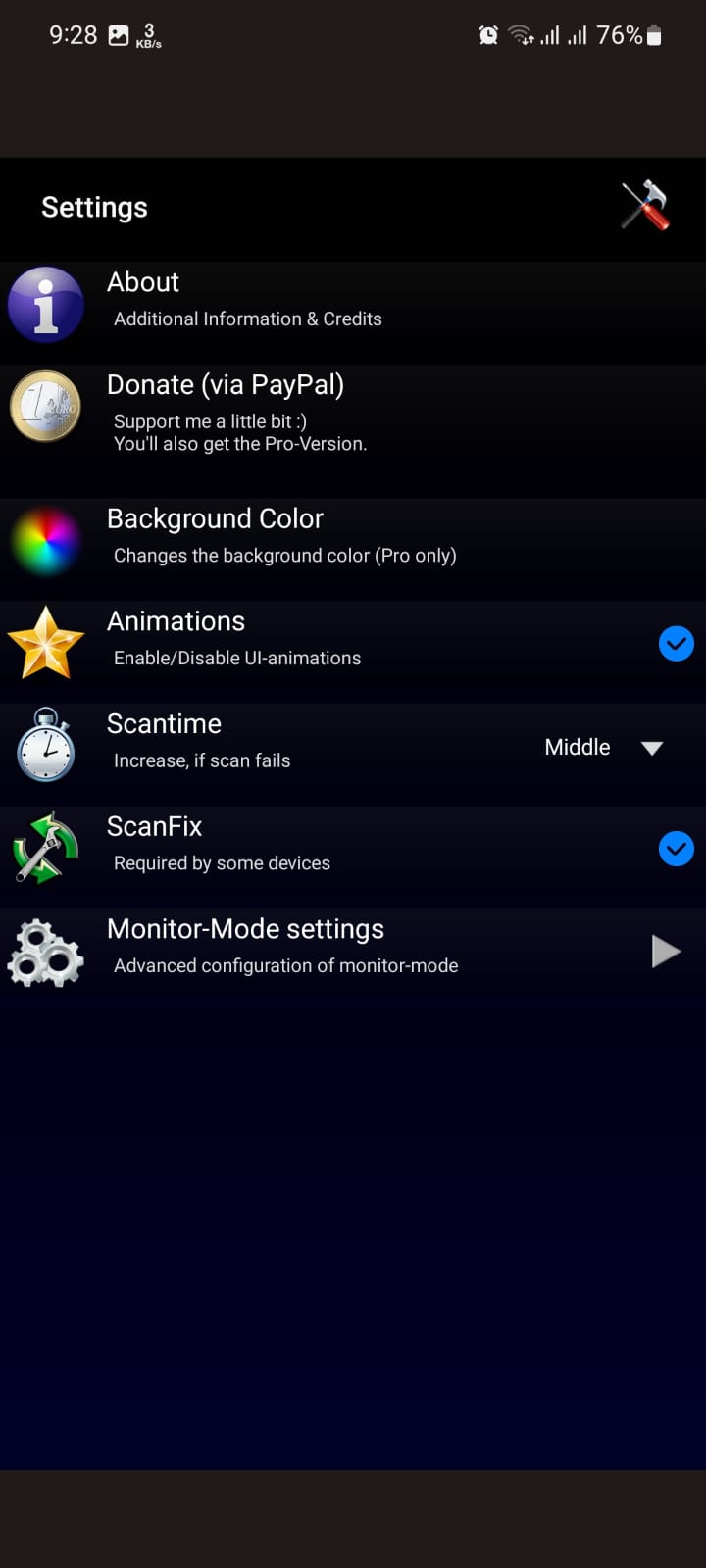Expand the Scantime Middle dropdown
Viewport: 706px width, 1568px height.
[604, 748]
